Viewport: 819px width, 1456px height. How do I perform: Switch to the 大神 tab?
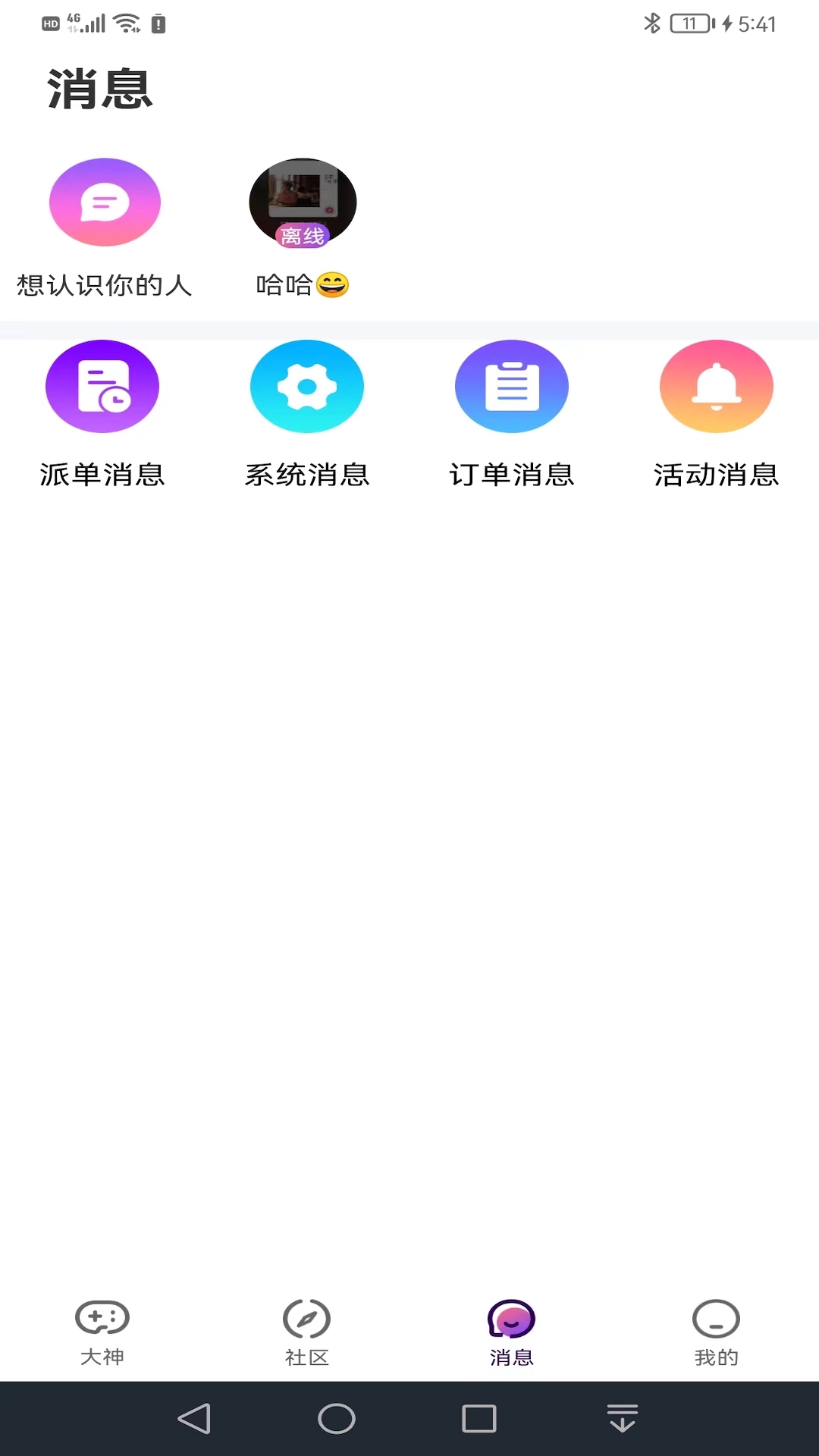click(102, 1332)
